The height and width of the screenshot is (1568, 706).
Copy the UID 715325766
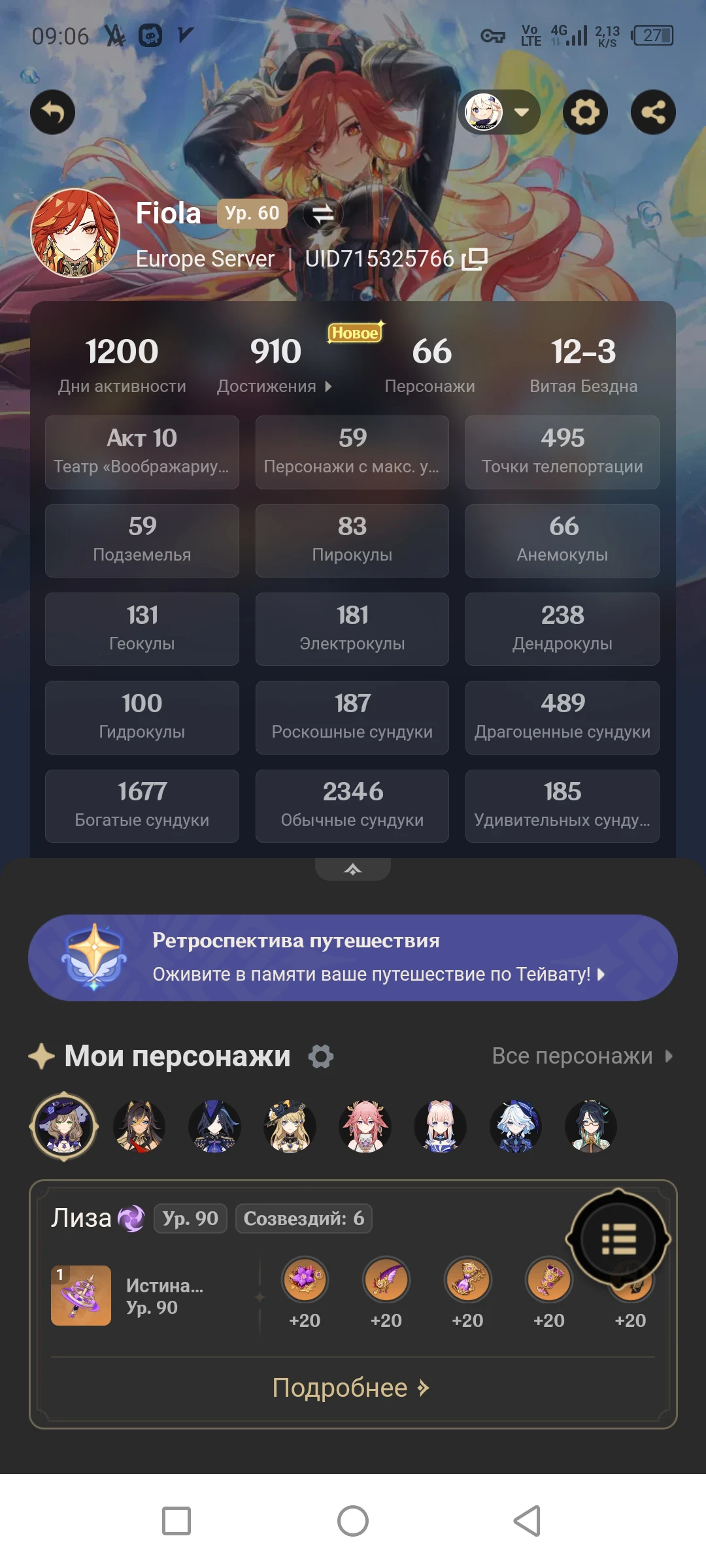click(x=475, y=259)
